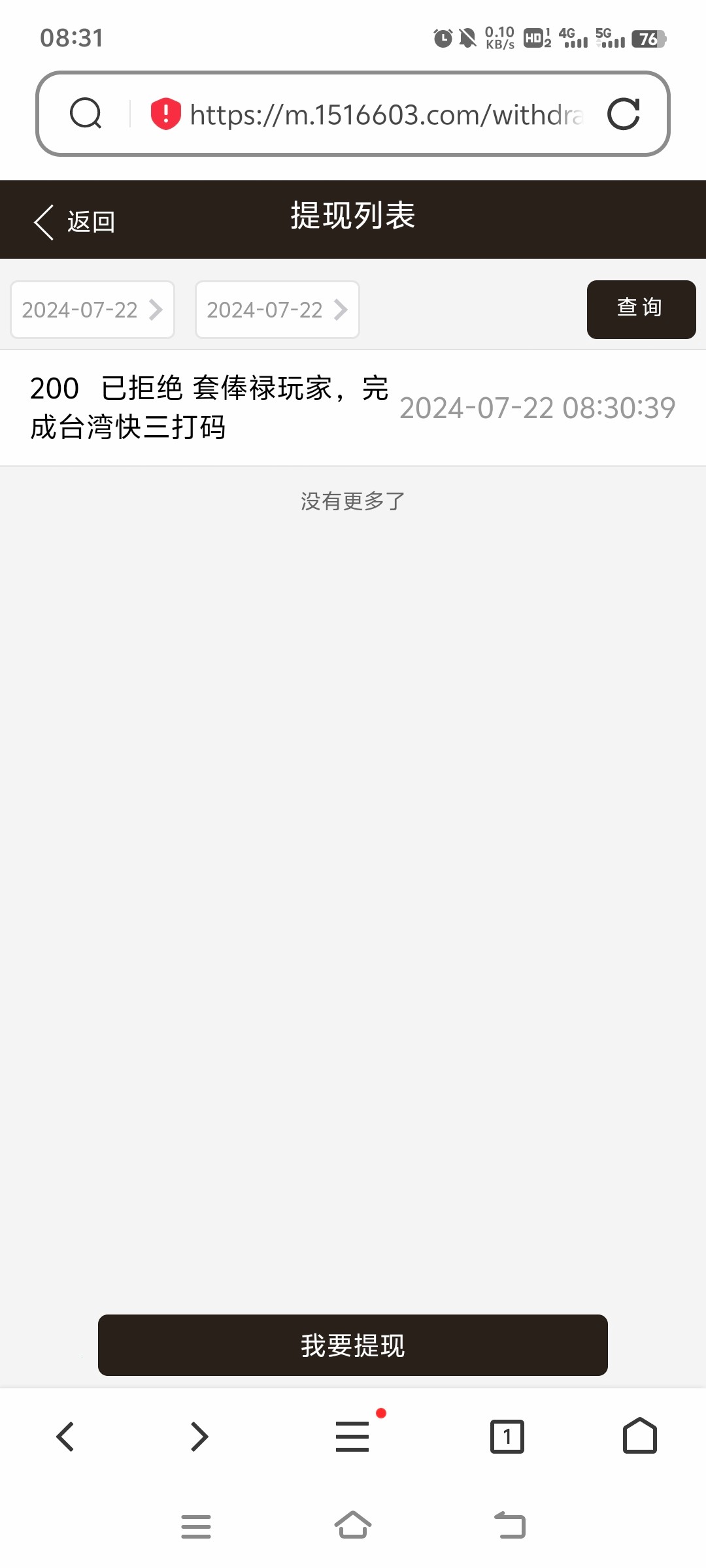Click the red security warning shield icon

164,114
